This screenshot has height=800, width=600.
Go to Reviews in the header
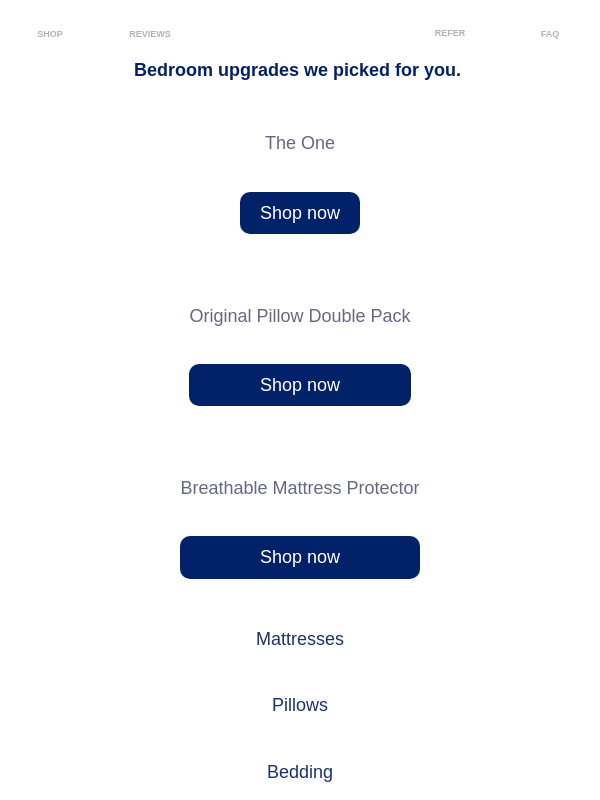[150, 34]
